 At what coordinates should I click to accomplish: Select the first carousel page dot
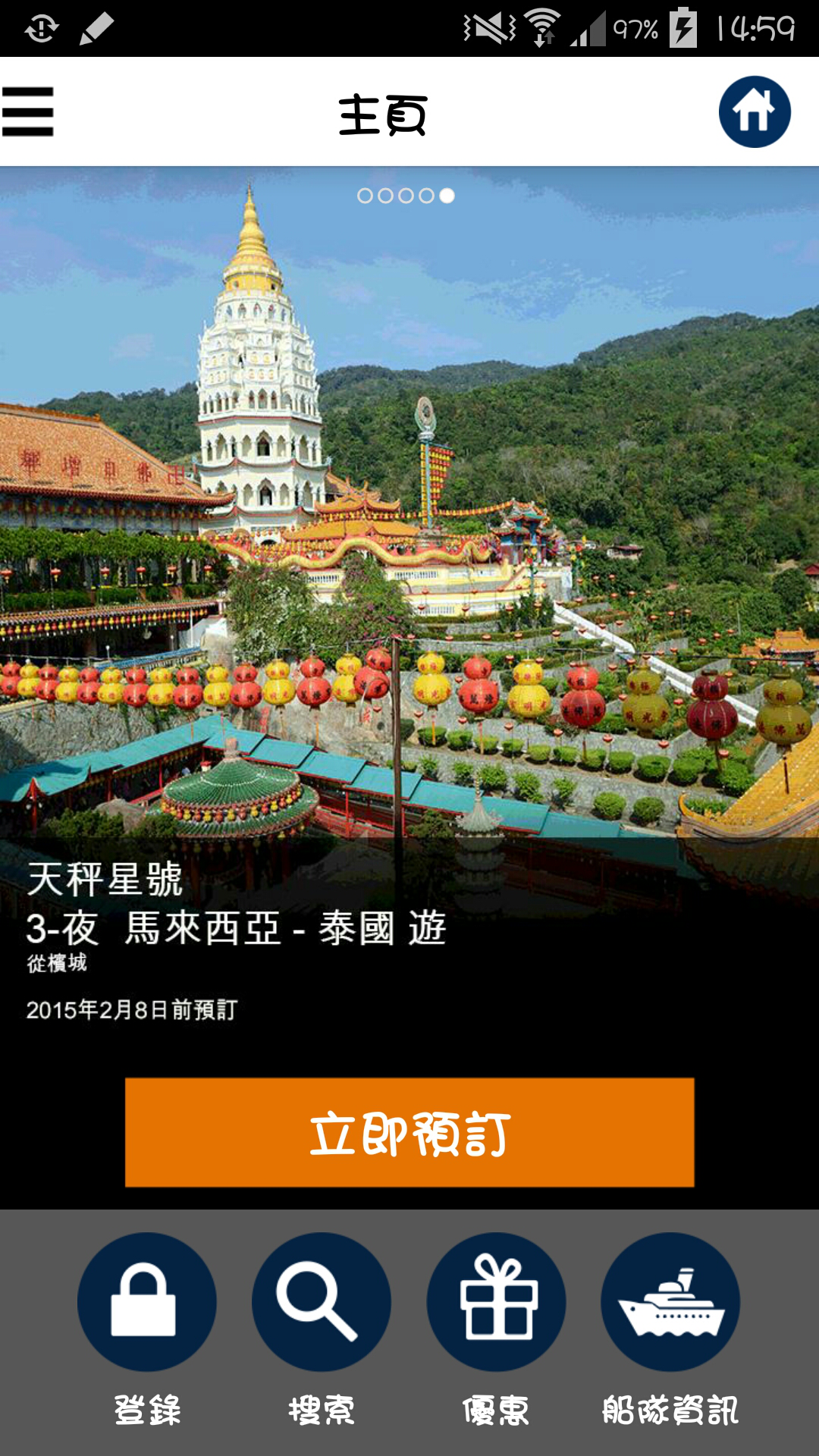(365, 196)
